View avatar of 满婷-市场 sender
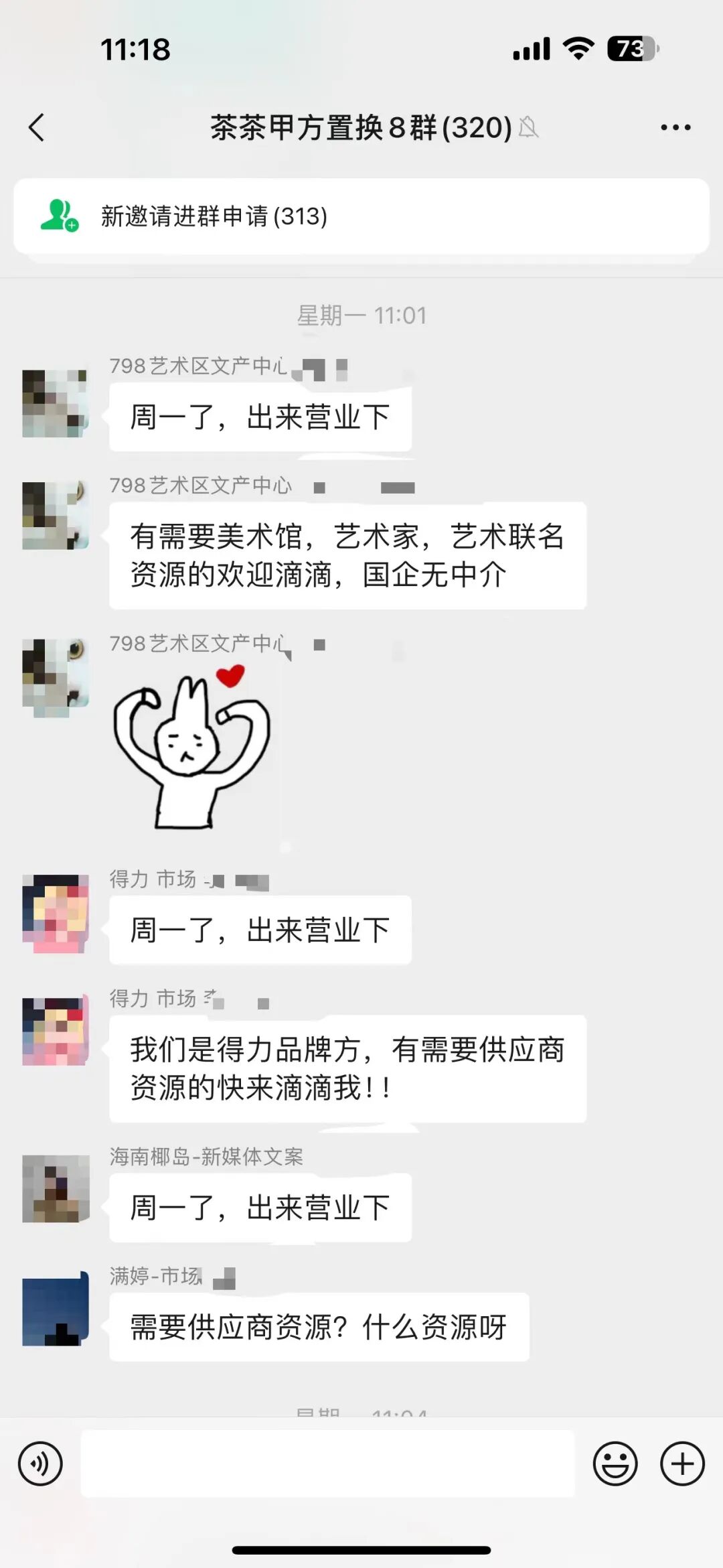 pyautogui.click(x=56, y=1308)
